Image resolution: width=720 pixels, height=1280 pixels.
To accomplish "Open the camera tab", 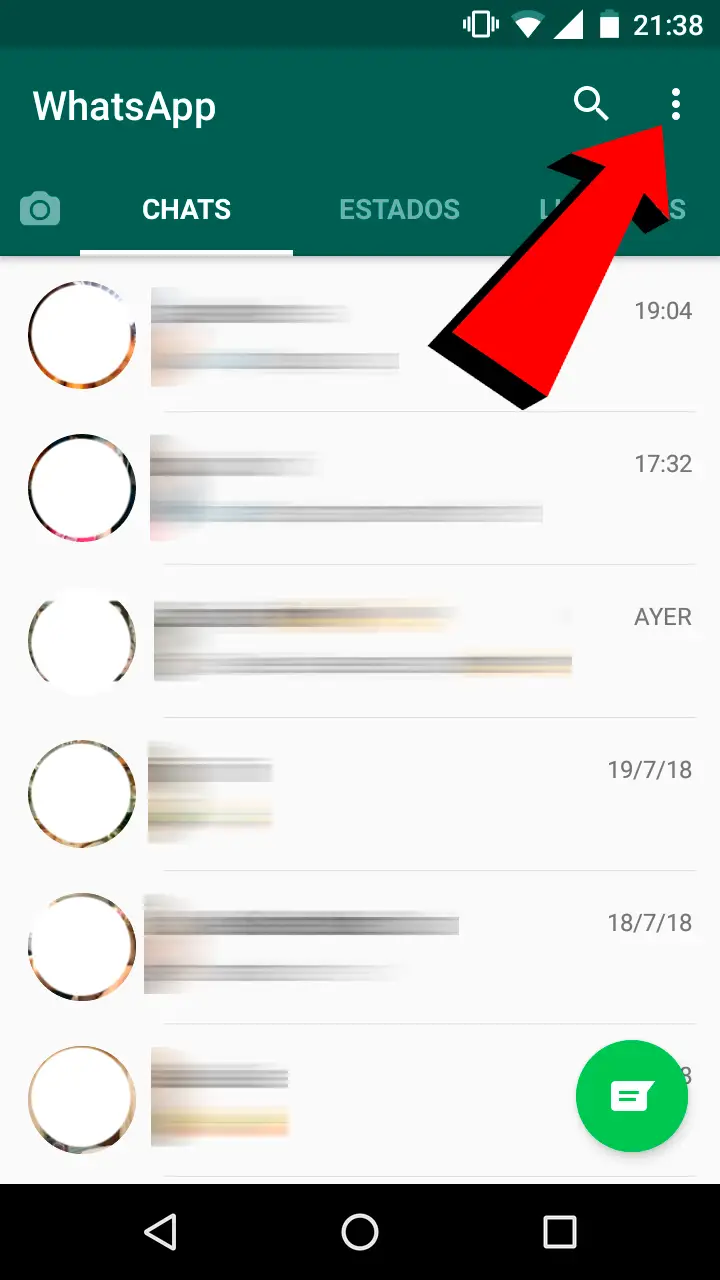I will (40, 209).
